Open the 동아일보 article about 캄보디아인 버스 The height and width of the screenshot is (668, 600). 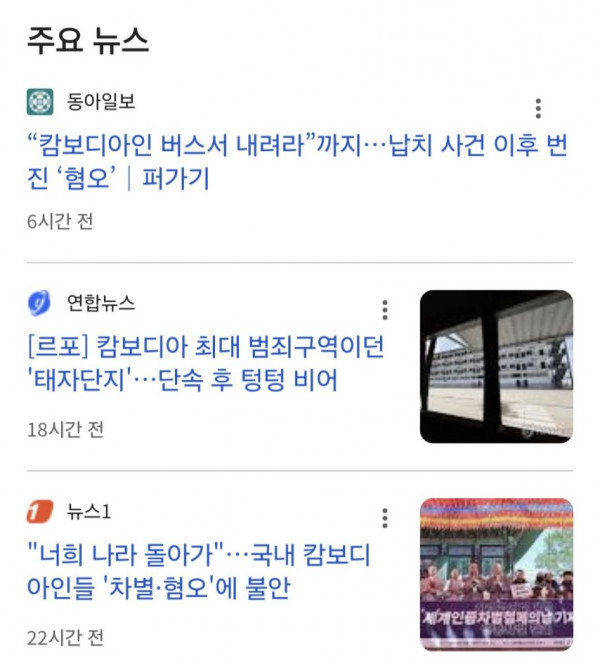point(296,164)
